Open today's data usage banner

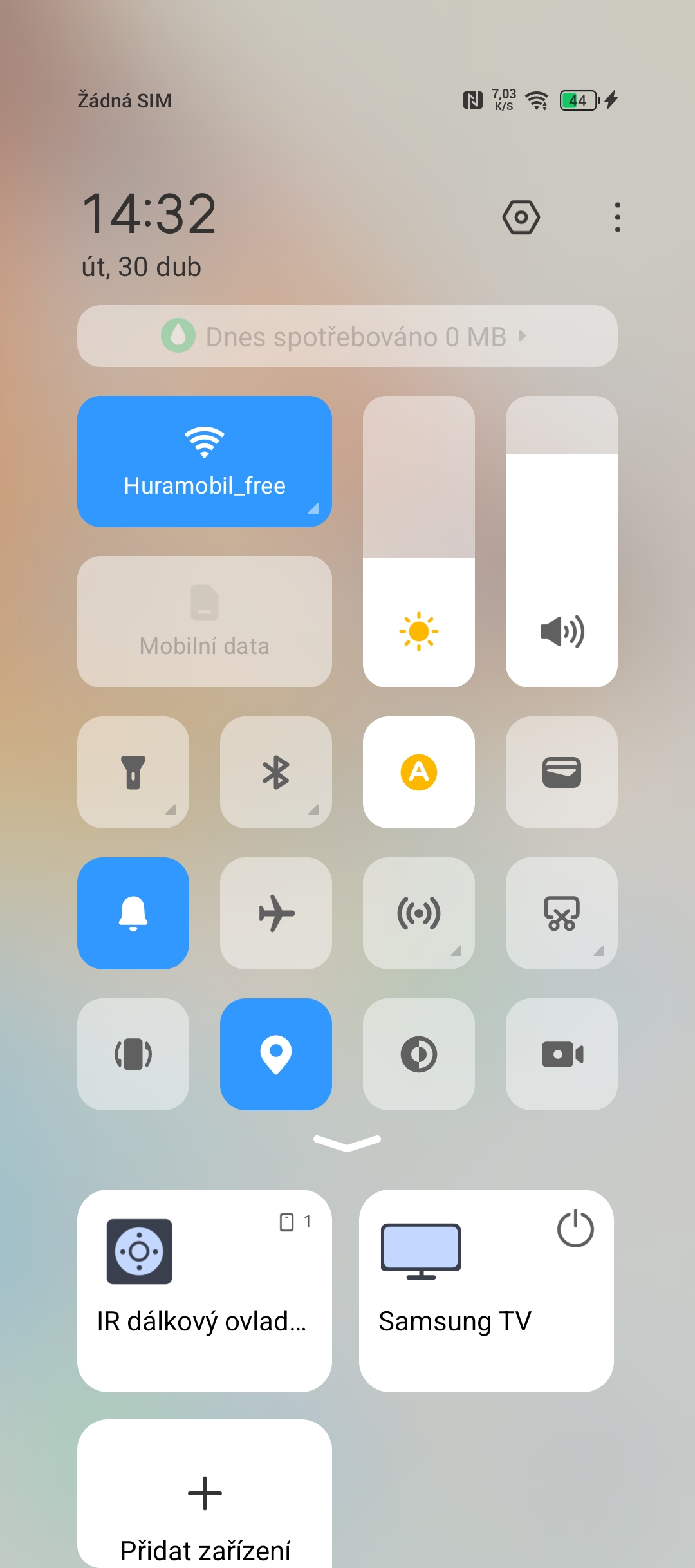[x=347, y=337]
